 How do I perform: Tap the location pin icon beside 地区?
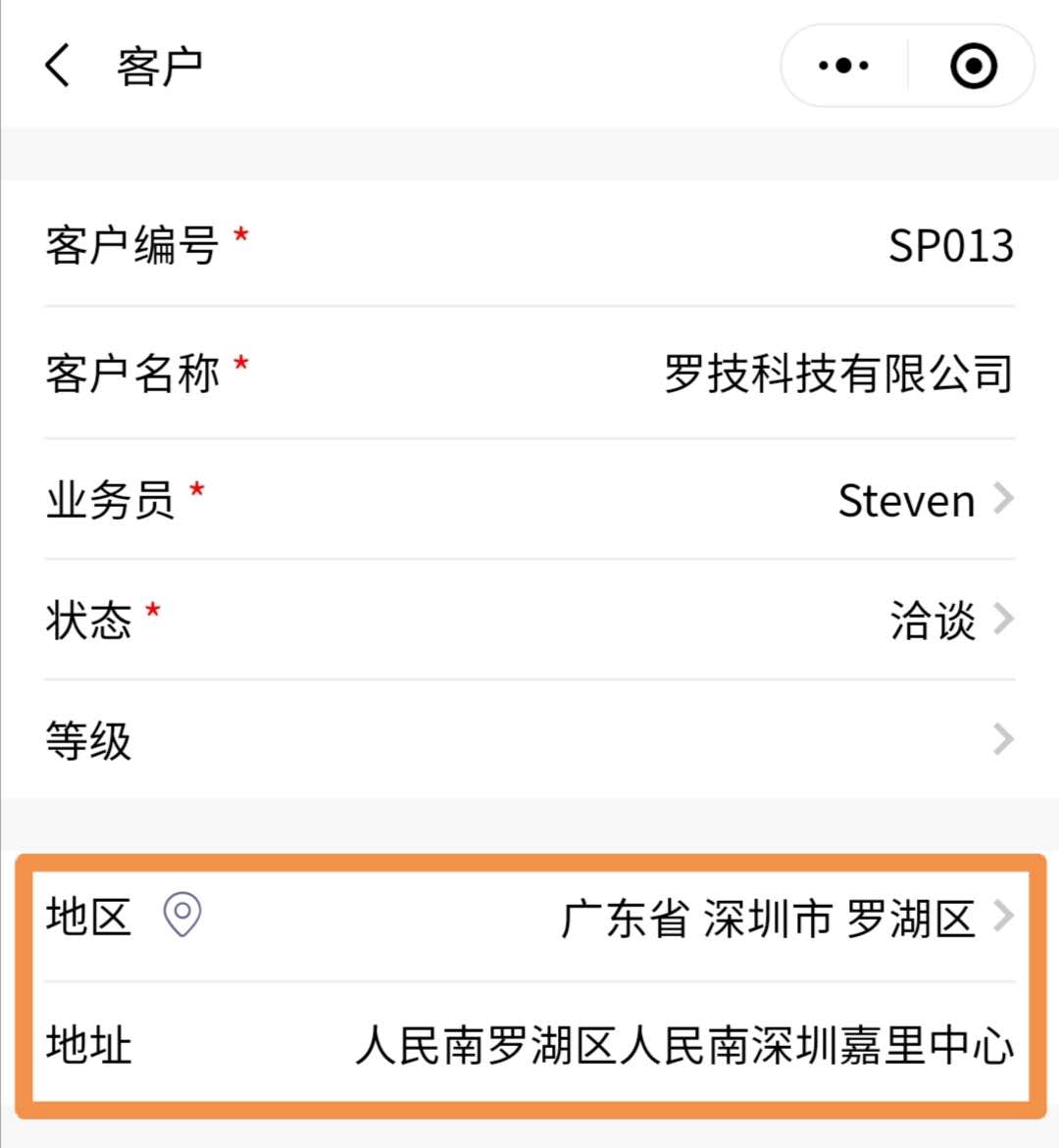(182, 915)
